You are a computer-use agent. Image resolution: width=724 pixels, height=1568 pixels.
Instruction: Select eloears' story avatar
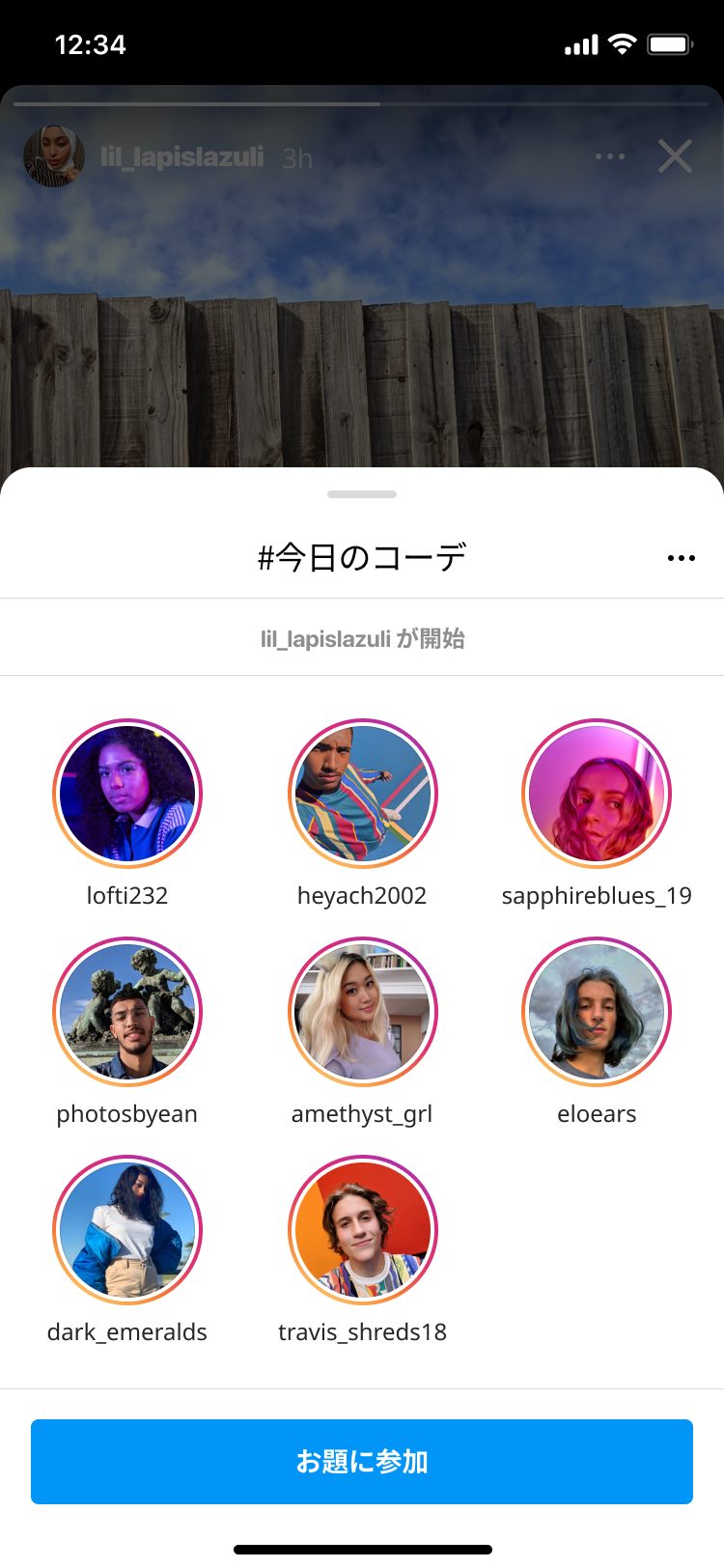[597, 1012]
